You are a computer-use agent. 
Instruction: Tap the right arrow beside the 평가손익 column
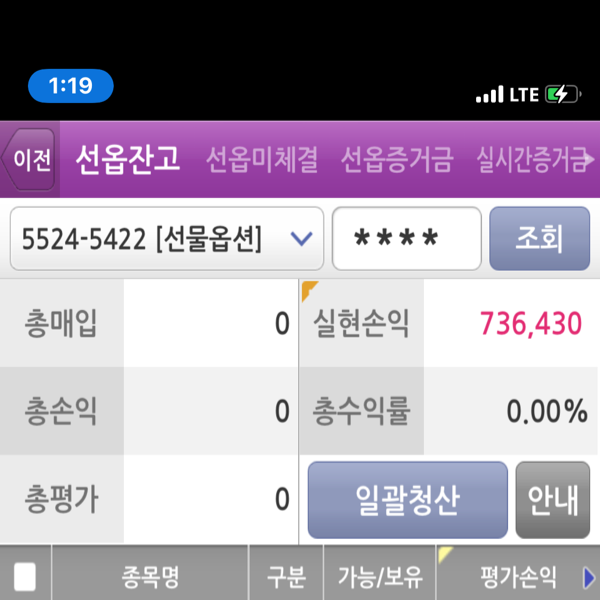(x=588, y=577)
